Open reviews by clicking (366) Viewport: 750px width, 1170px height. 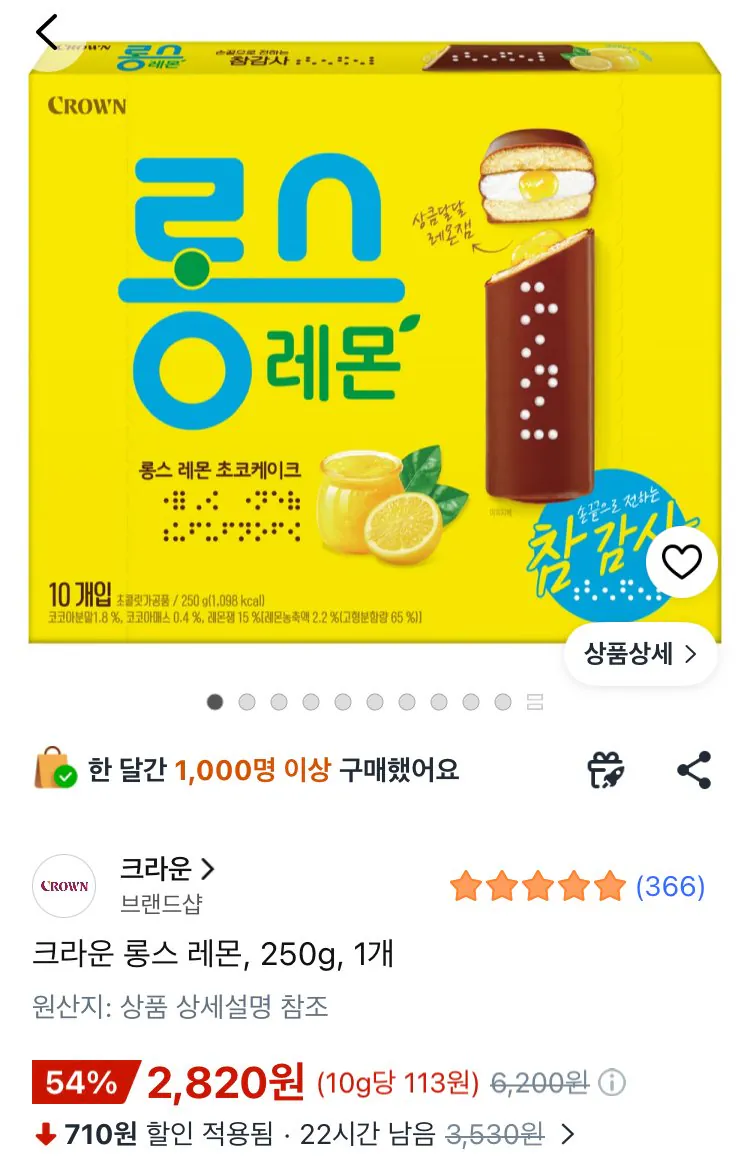[671, 884]
